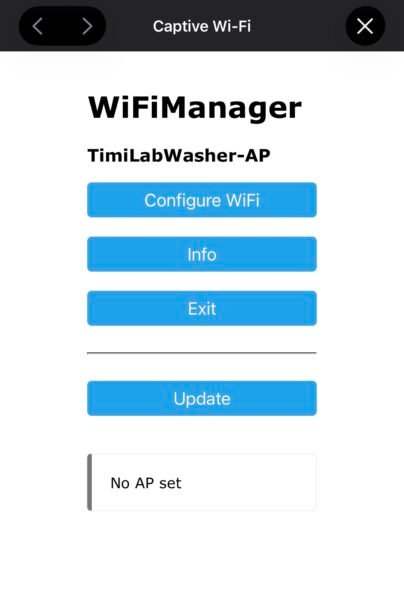Viewport: 404px width, 600px height.
Task: Open the Info page
Action: pyautogui.click(x=202, y=254)
